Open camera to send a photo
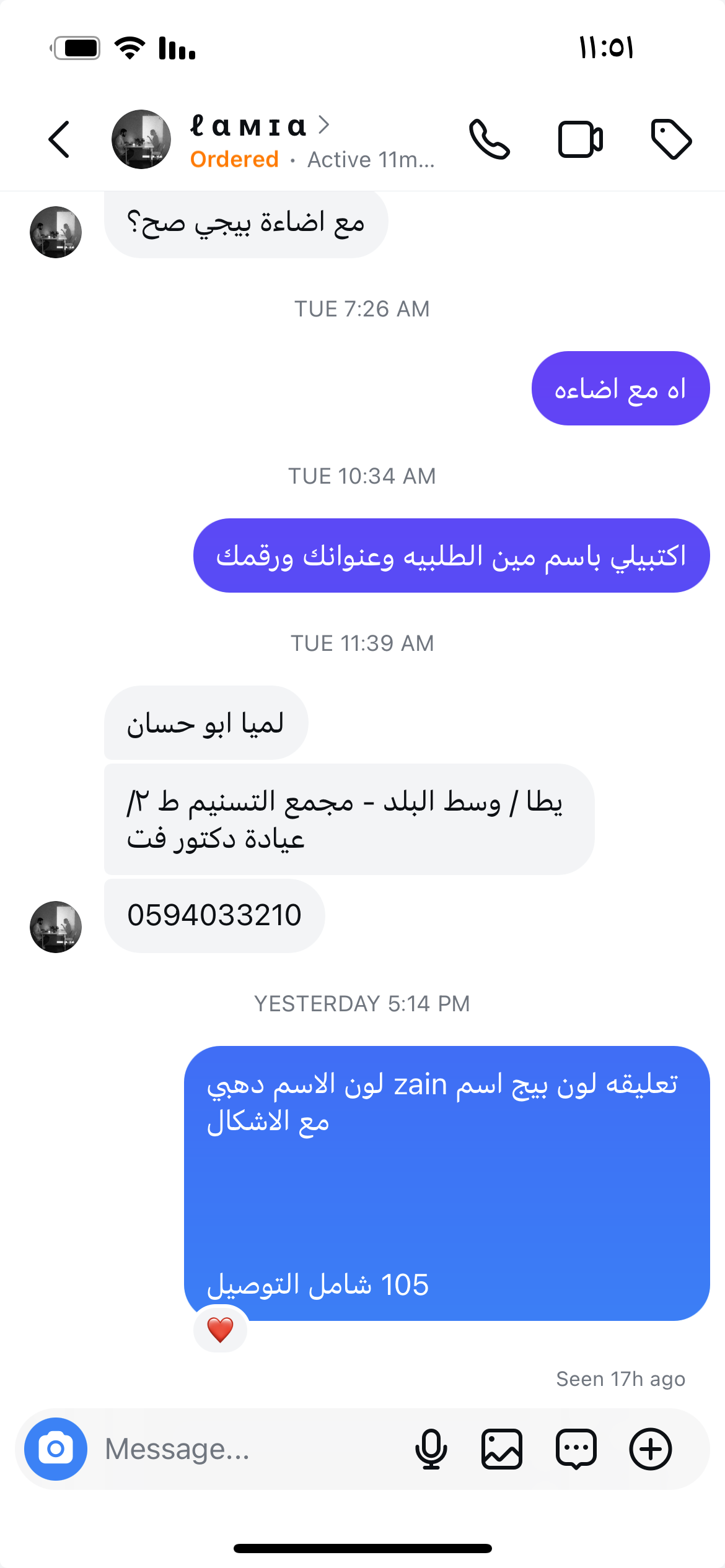 [x=56, y=1449]
